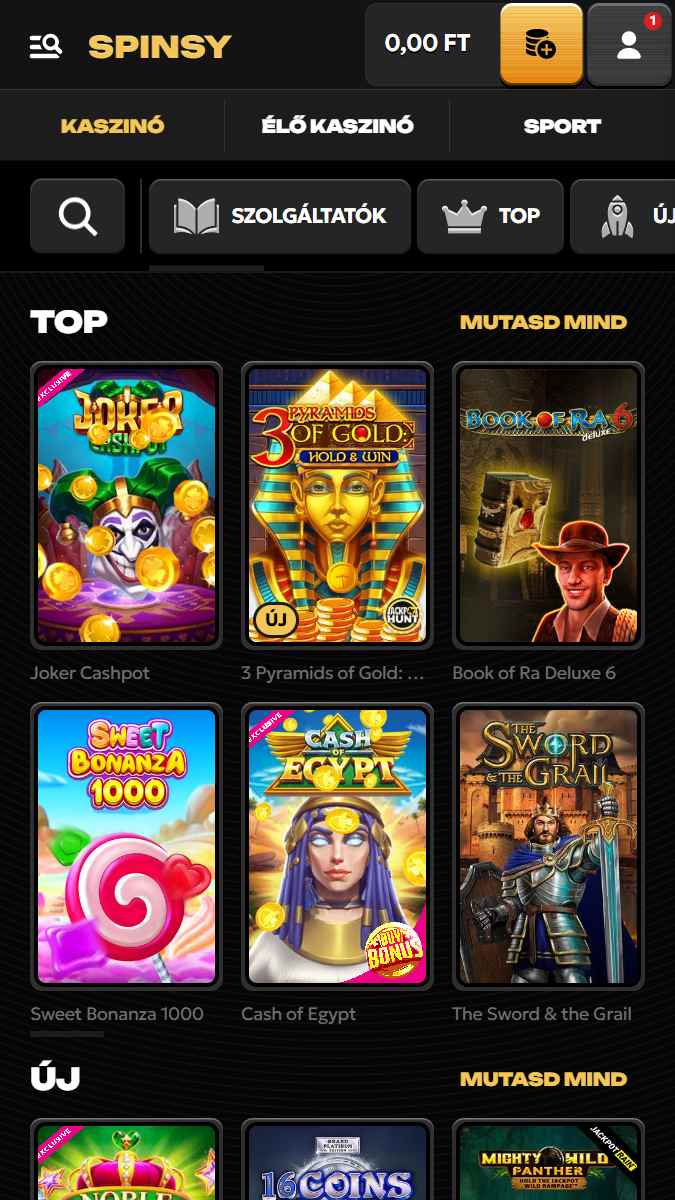Tap Mutasd mind next to ÚJ
This screenshot has width=675, height=1200.
click(x=543, y=1079)
